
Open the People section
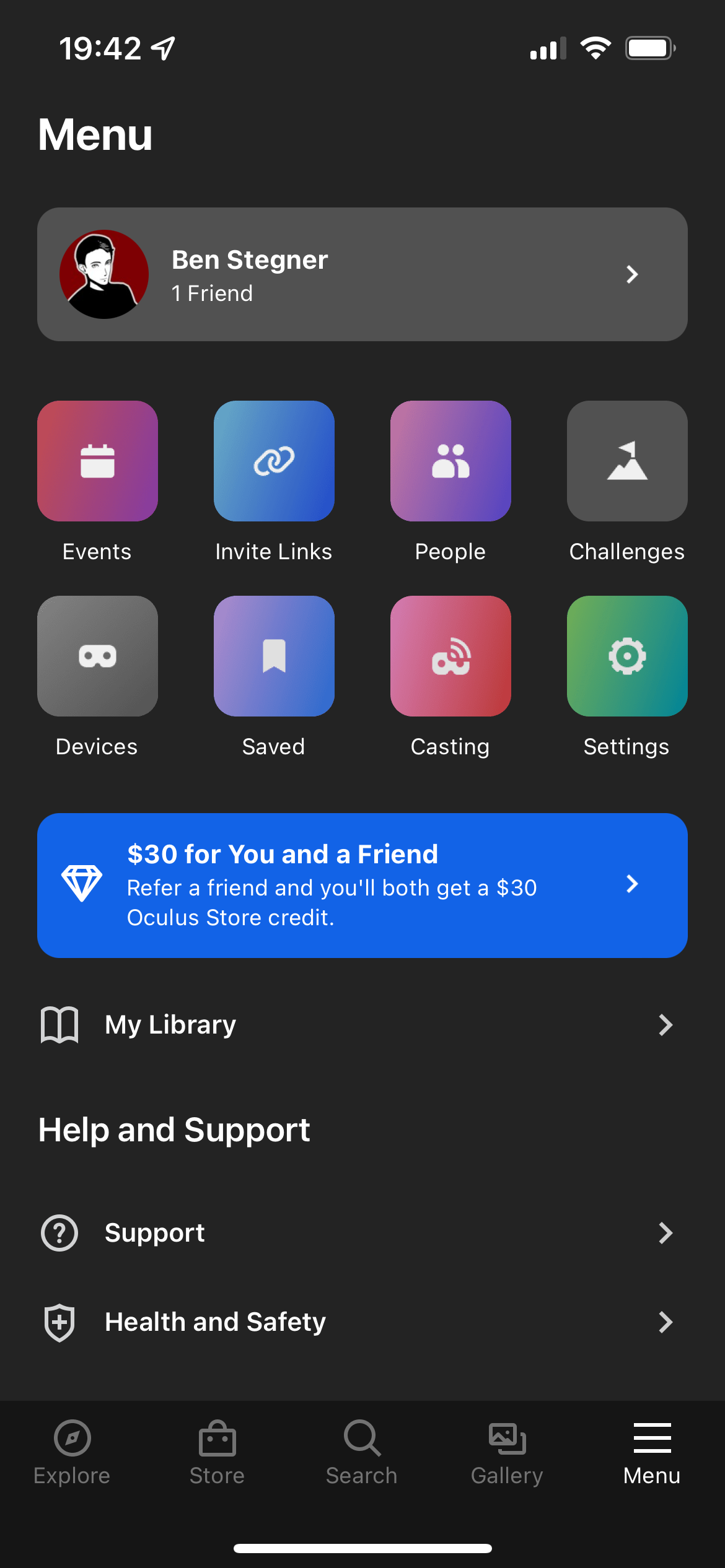[x=450, y=461]
